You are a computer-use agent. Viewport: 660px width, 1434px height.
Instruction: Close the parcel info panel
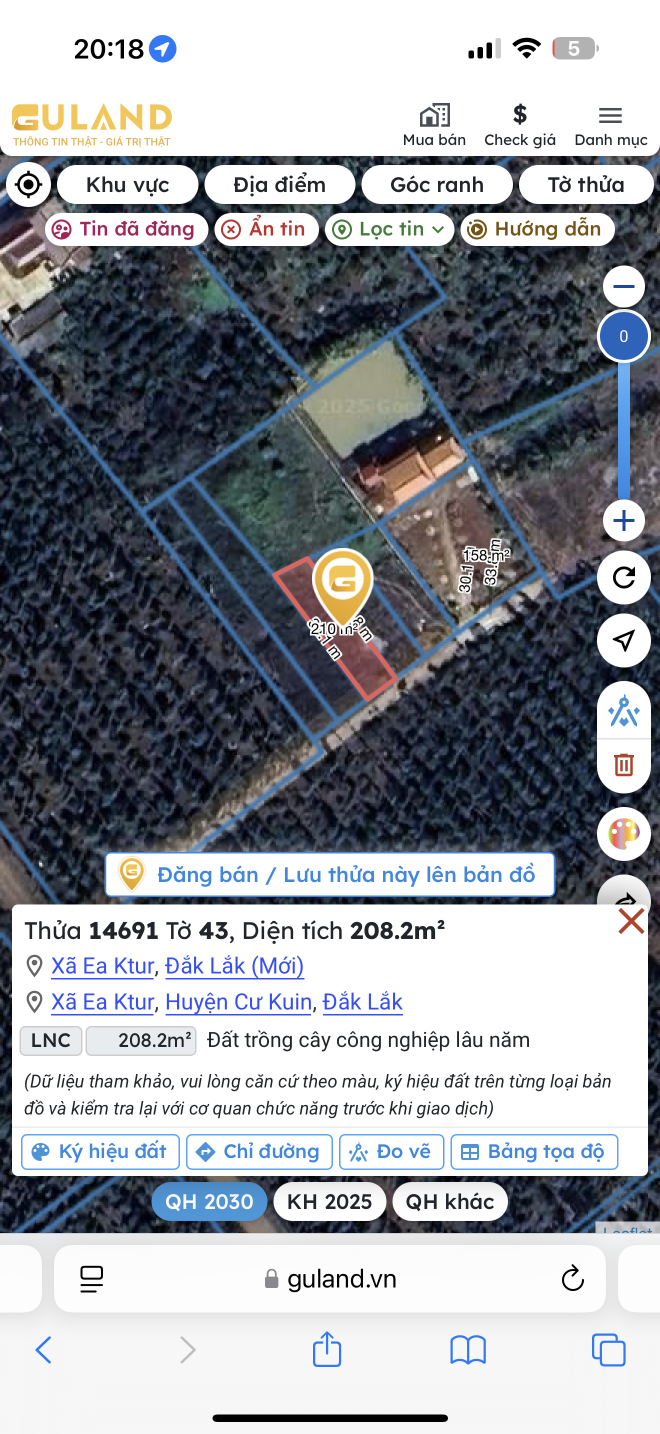tap(631, 921)
